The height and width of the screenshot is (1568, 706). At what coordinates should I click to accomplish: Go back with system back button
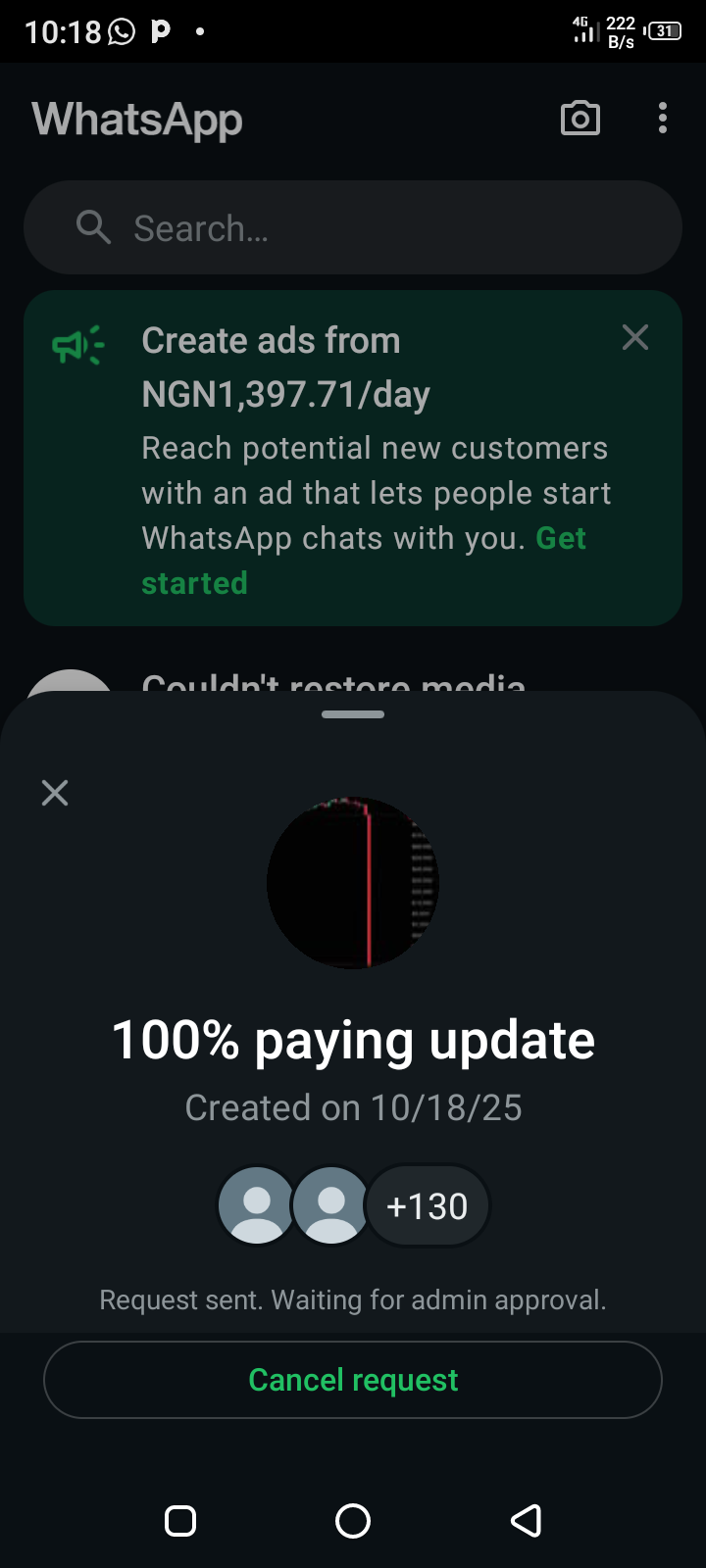527,1521
